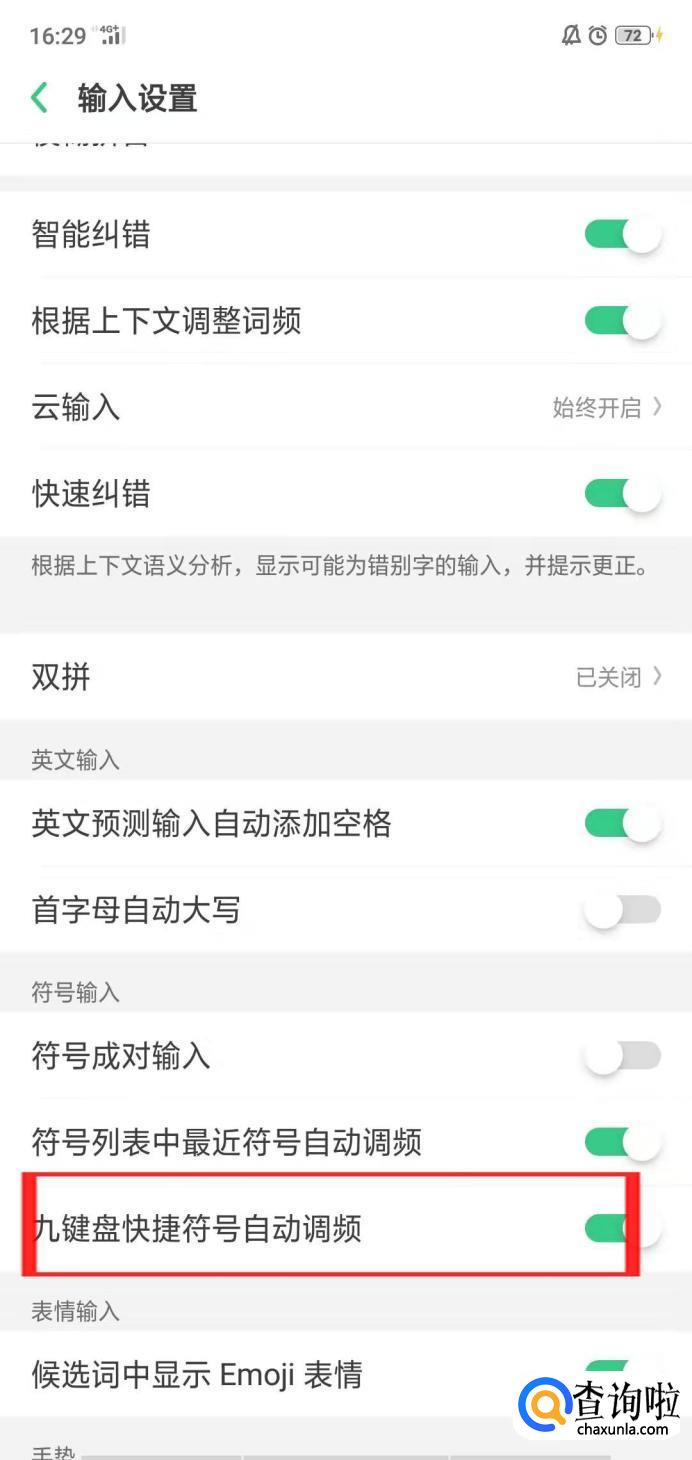The height and width of the screenshot is (1460, 692).
Task: Switch off 符号列表中最近符号自动调频
Action: 622,1142
